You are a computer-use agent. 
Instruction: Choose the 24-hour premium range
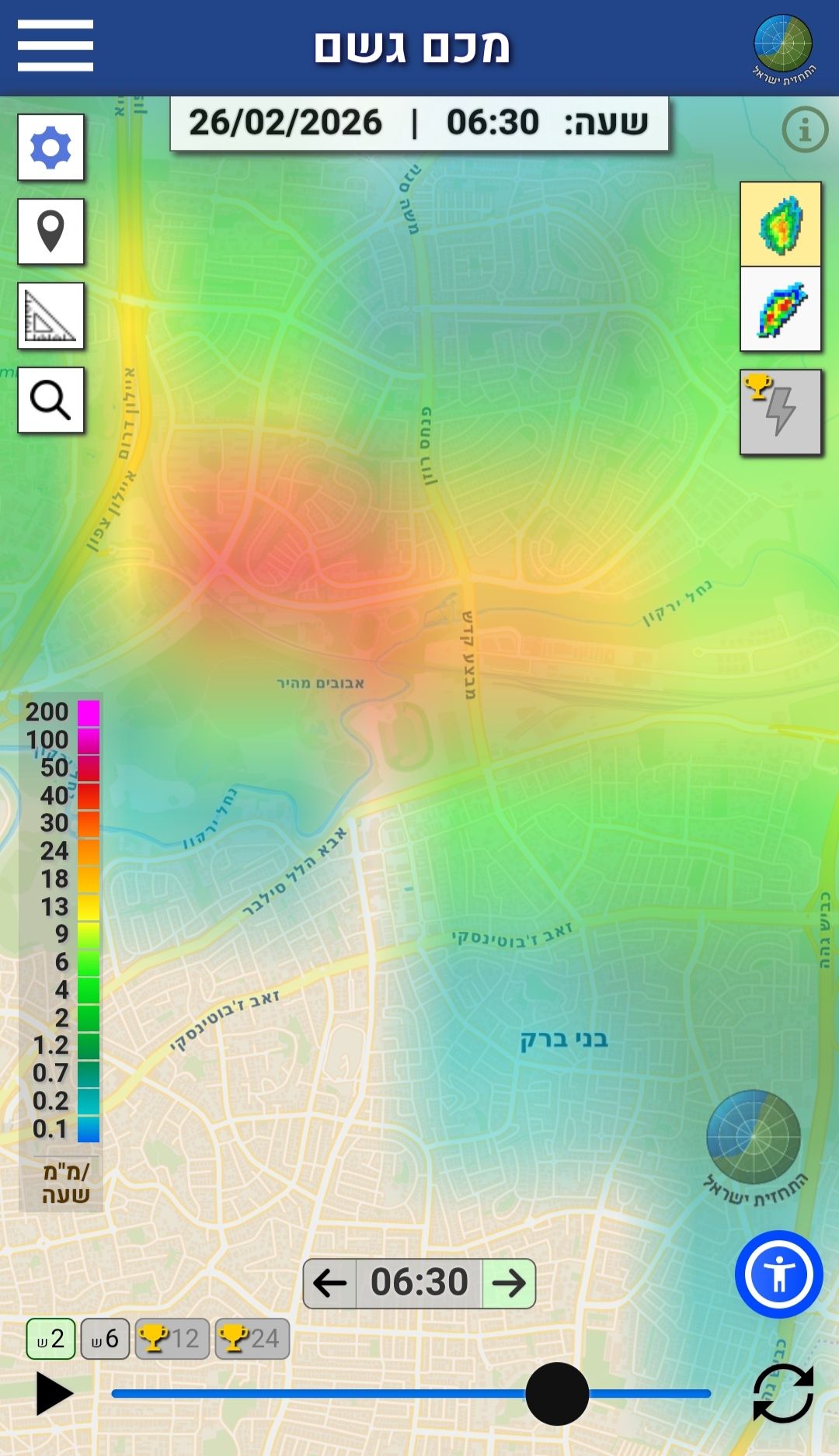coord(252,1339)
